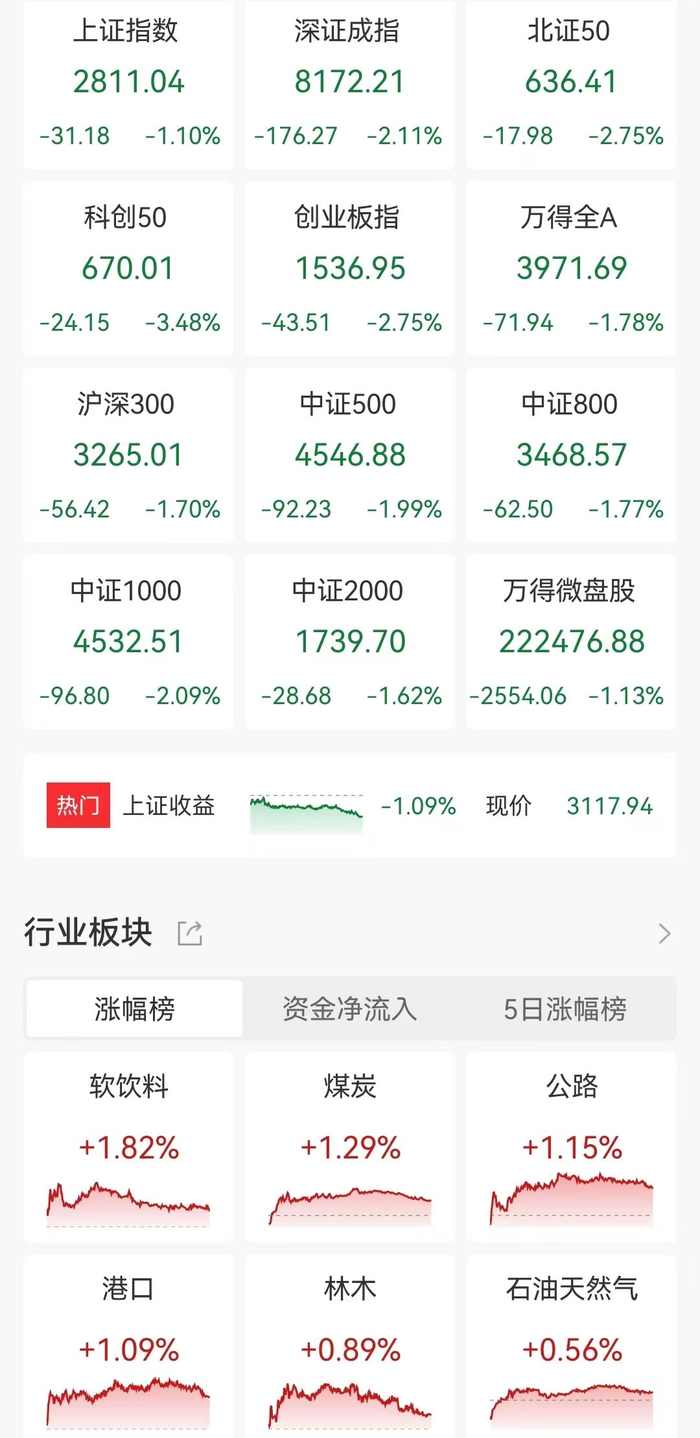Tap the 石油天然气 sector card
700x1438 pixels.
click(x=570, y=1348)
